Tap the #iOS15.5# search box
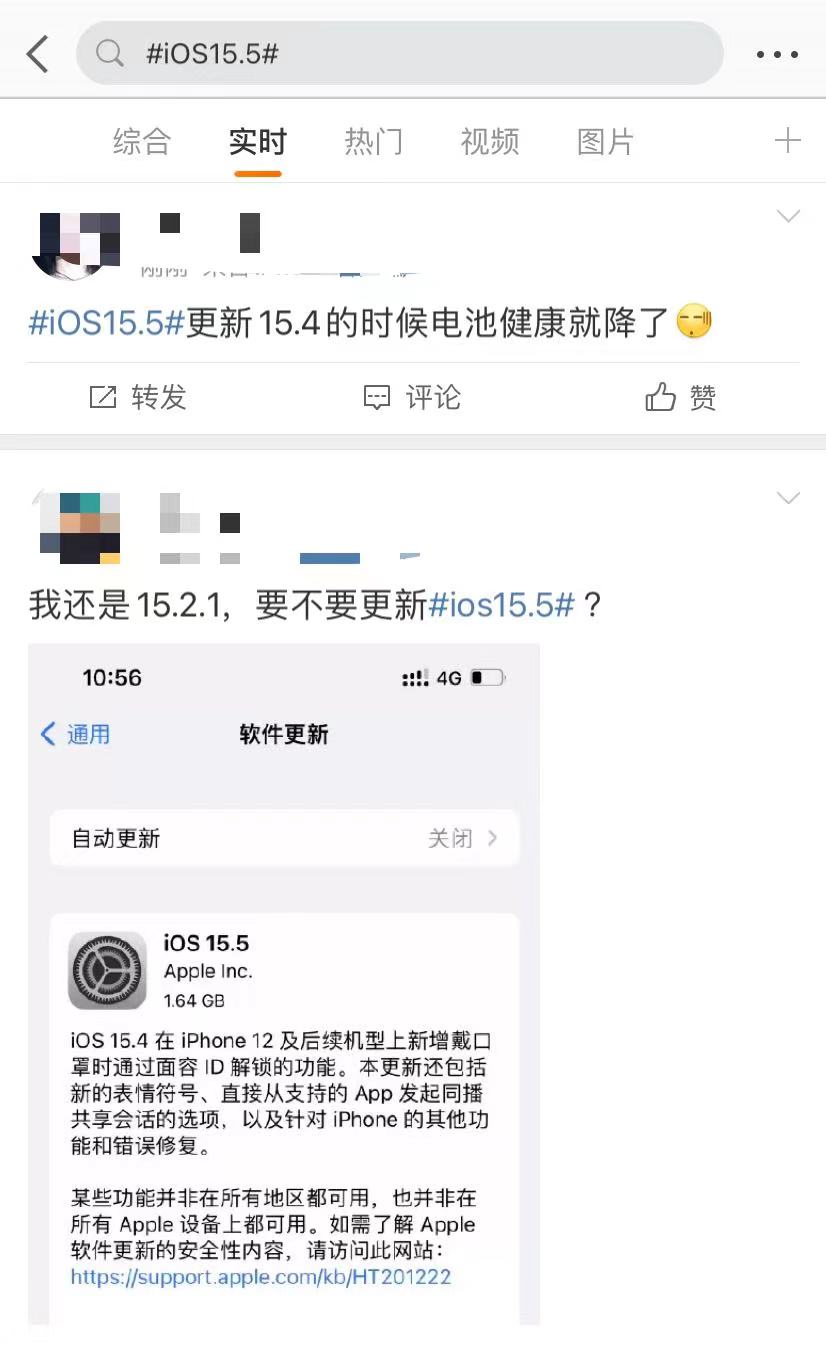 [400, 54]
